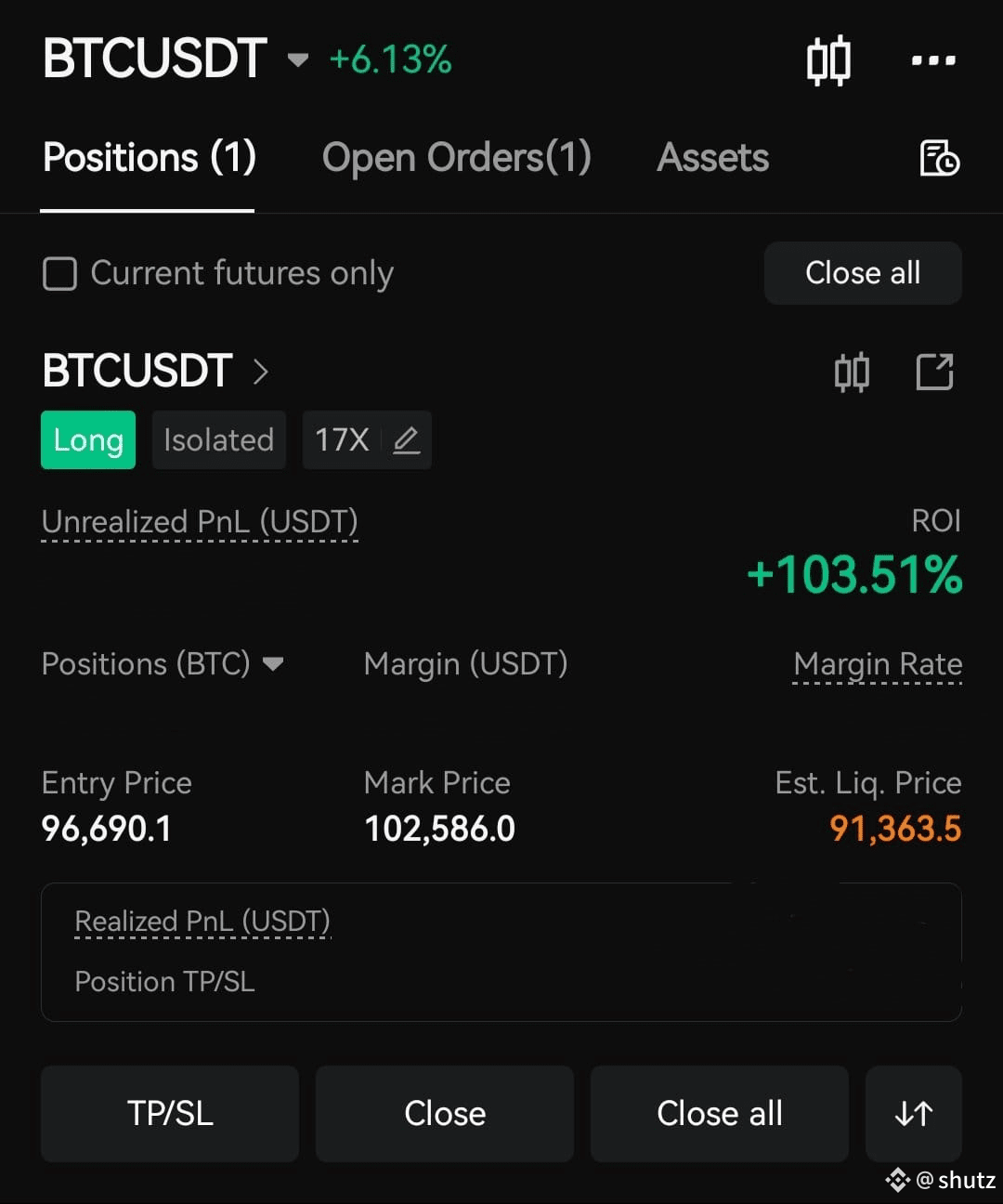Image resolution: width=1003 pixels, height=1204 pixels.
Task: Share the BTCUSDT position
Action: pyautogui.click(x=934, y=372)
